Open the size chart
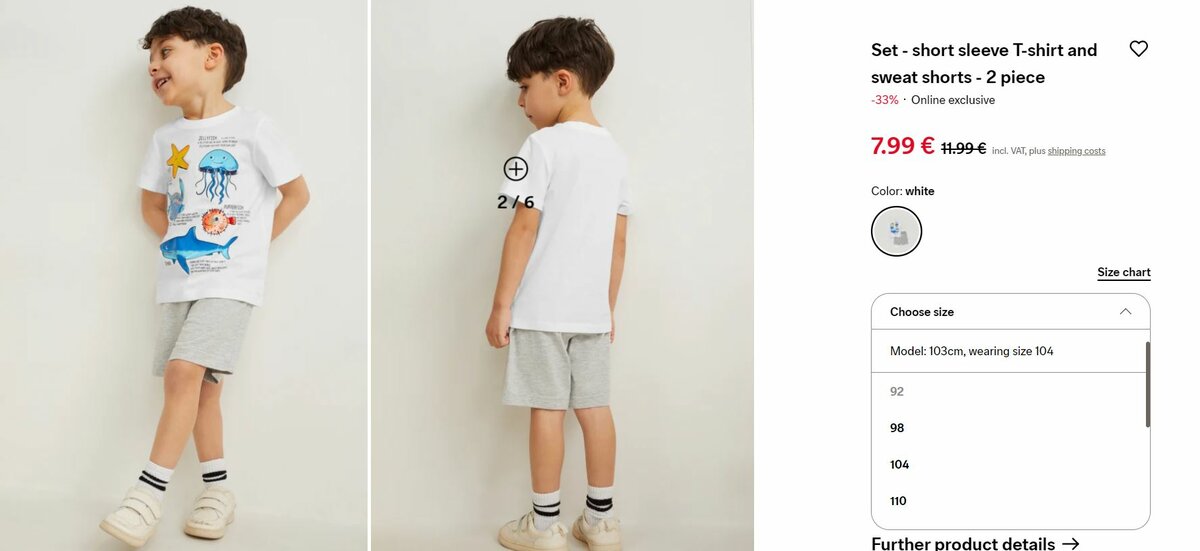This screenshot has width=1200, height=551. 1123,272
